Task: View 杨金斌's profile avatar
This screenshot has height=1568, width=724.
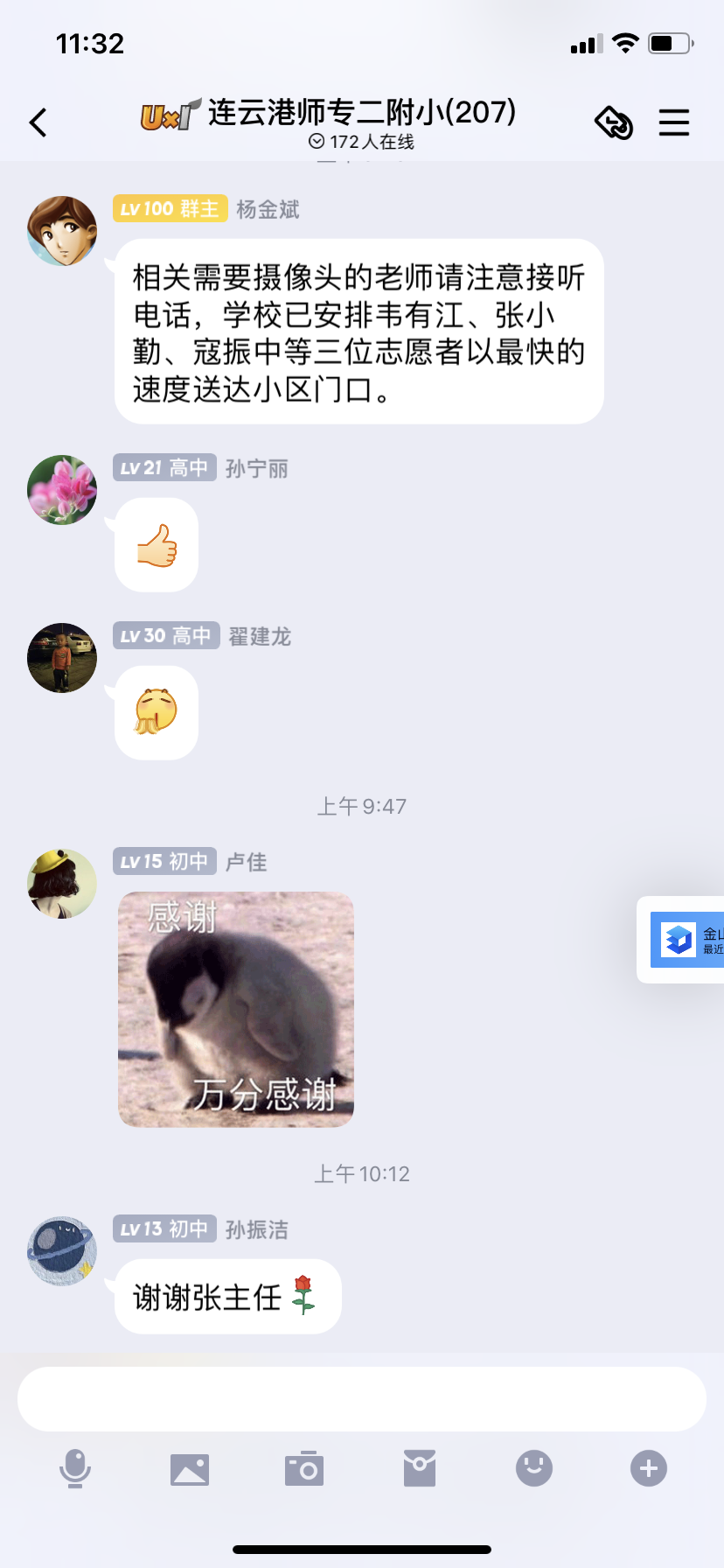Action: tap(62, 231)
